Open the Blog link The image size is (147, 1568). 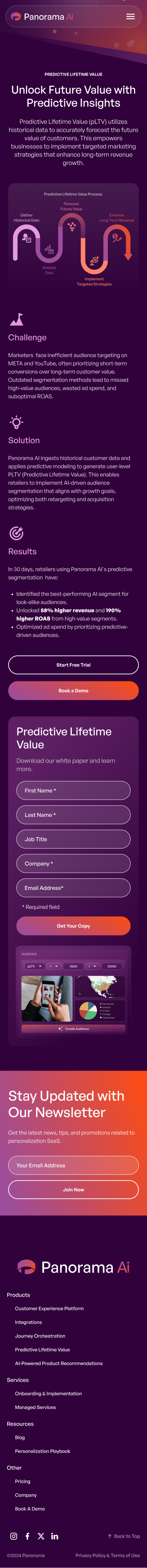tap(20, 1437)
